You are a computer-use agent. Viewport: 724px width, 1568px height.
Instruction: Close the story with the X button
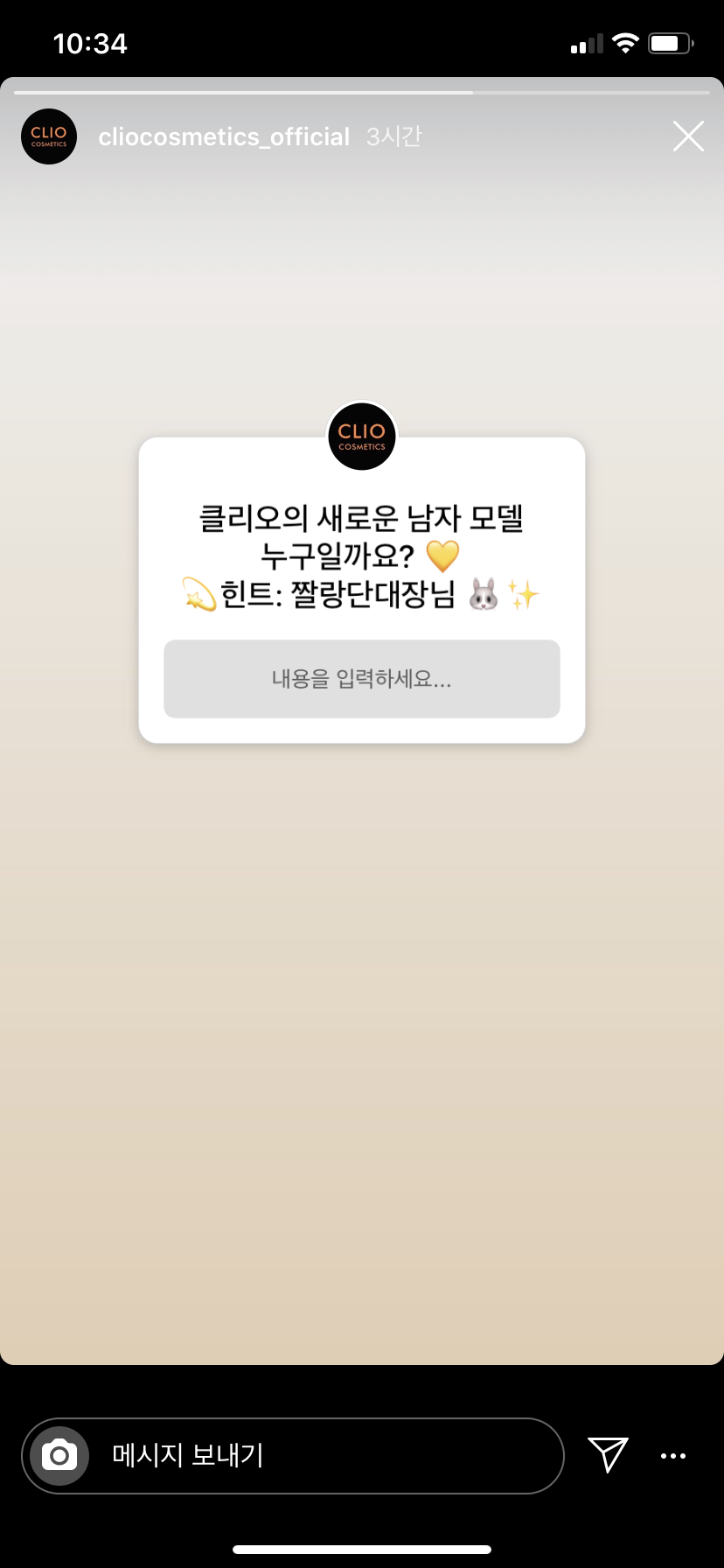[x=688, y=136]
